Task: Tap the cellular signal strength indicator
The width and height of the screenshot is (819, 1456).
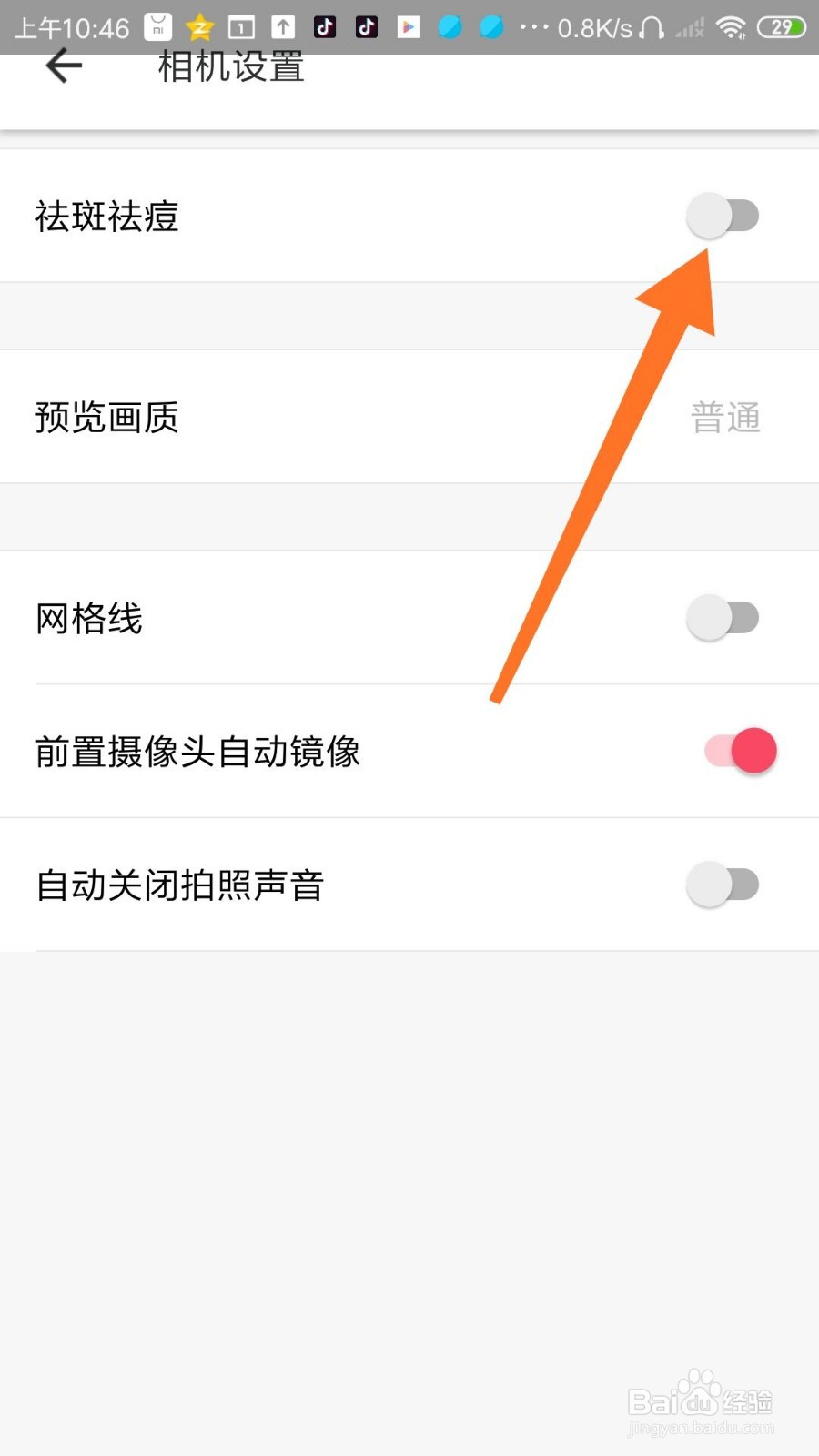Action: pos(689,26)
